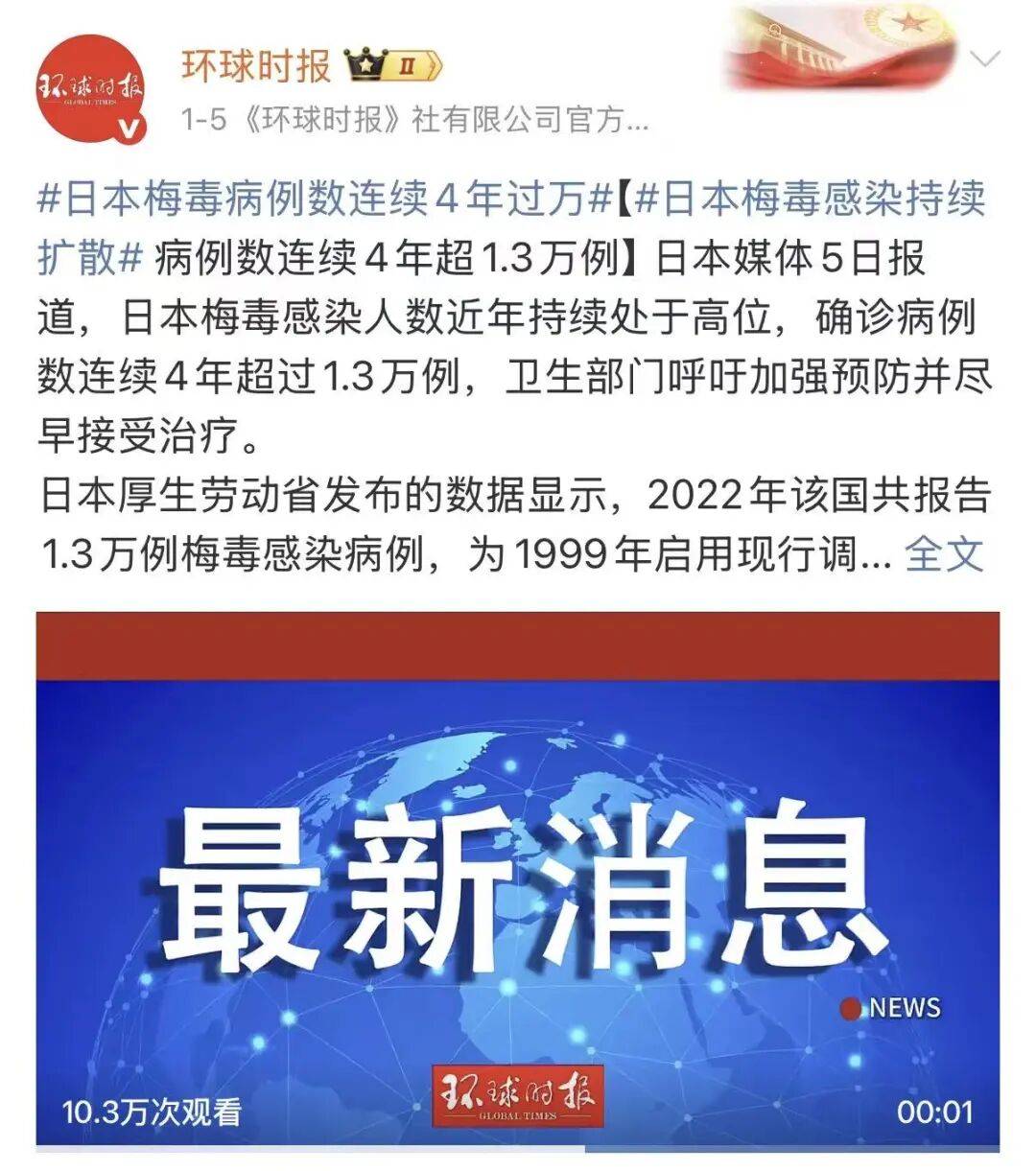The height and width of the screenshot is (1171, 1036).
Task: Play the 最新消息 video
Action: [518, 878]
